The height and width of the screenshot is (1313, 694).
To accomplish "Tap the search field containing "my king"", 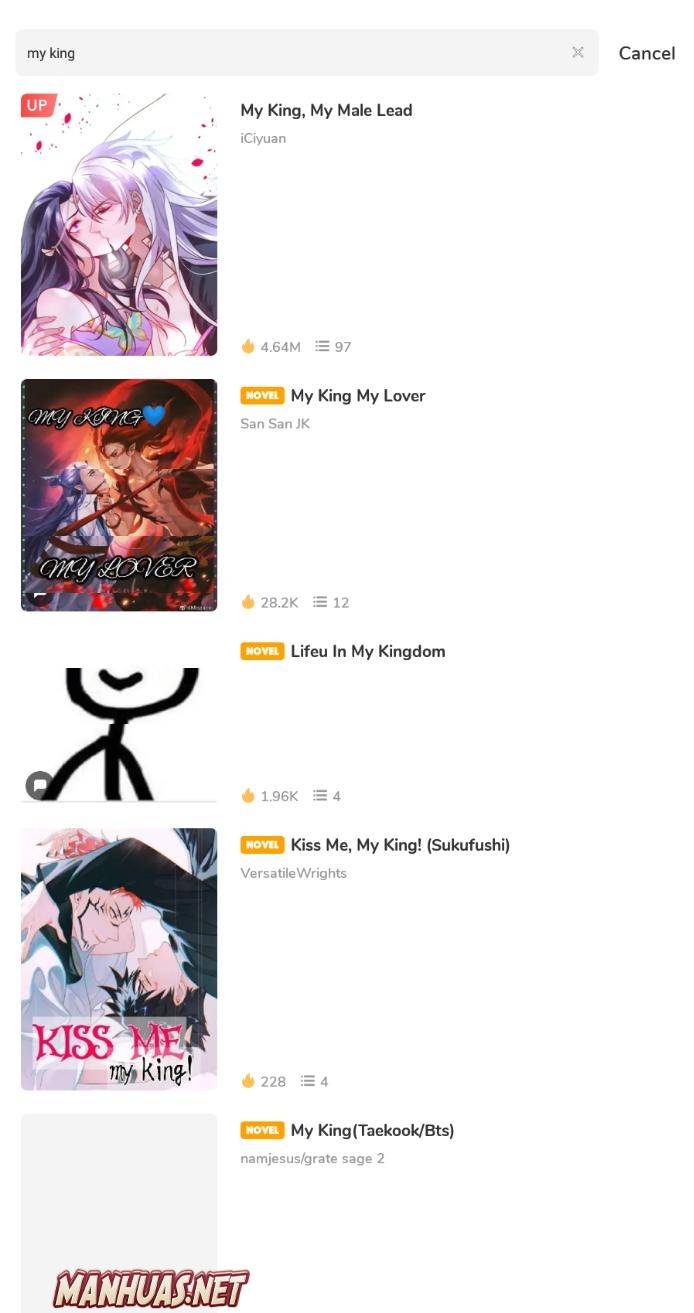I will [290, 53].
